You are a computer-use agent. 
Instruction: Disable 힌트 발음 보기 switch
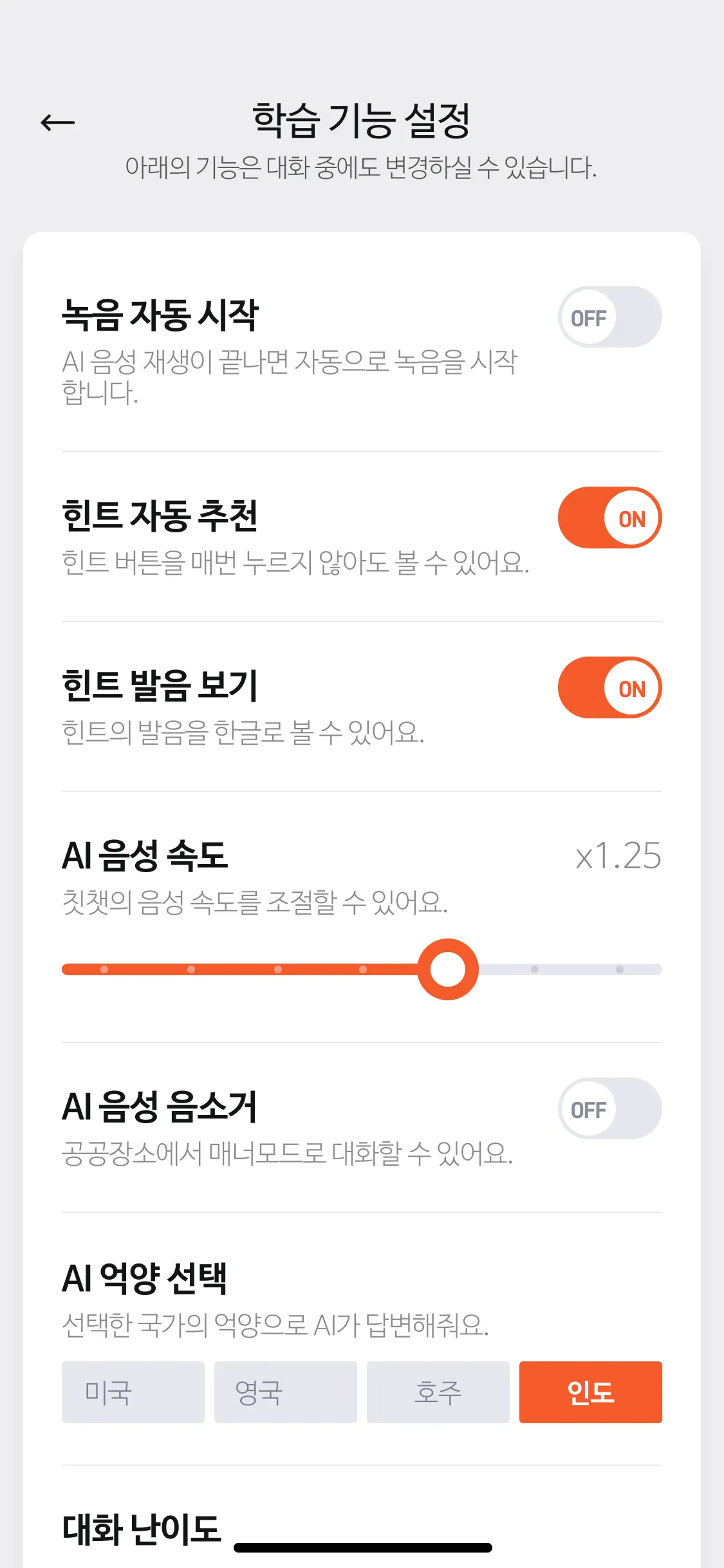609,688
